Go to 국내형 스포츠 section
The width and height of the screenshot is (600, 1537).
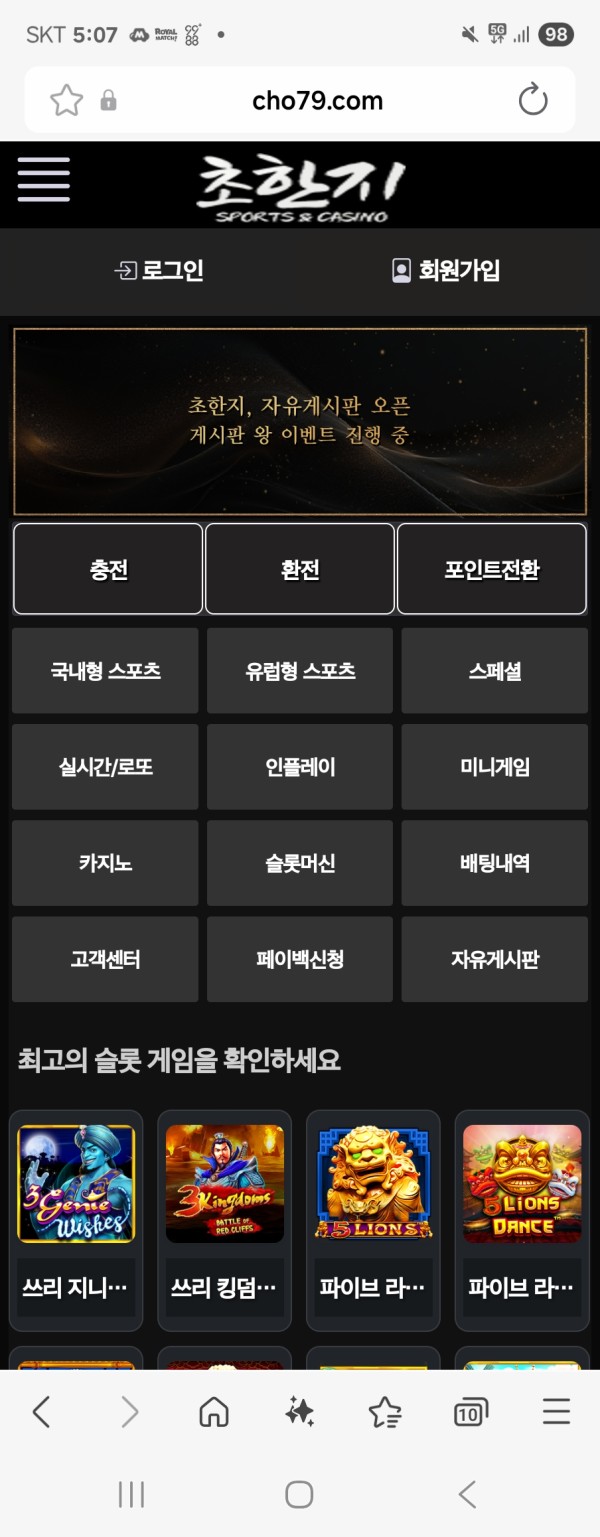click(105, 671)
